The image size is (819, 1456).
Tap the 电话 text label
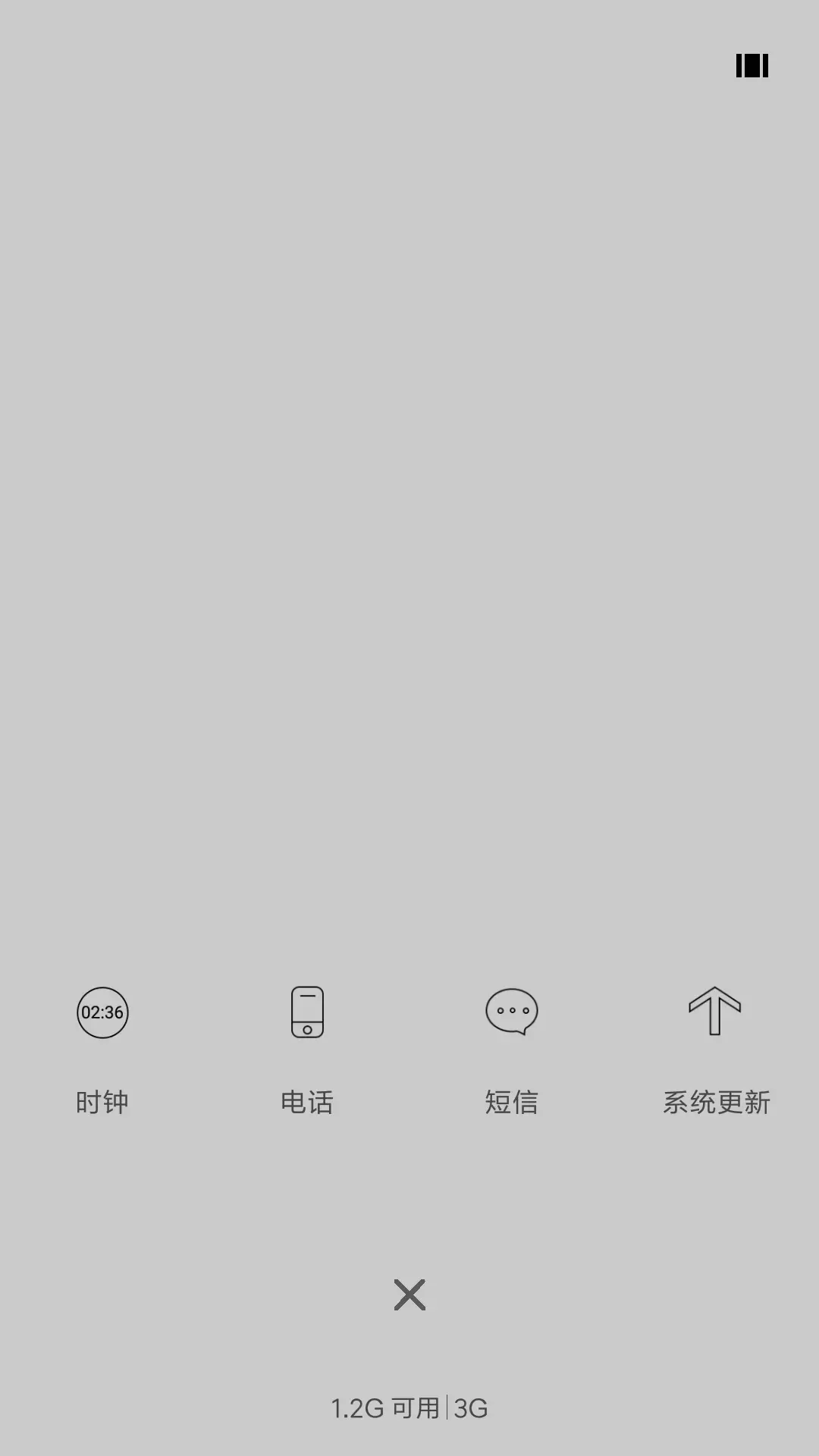(x=306, y=1102)
